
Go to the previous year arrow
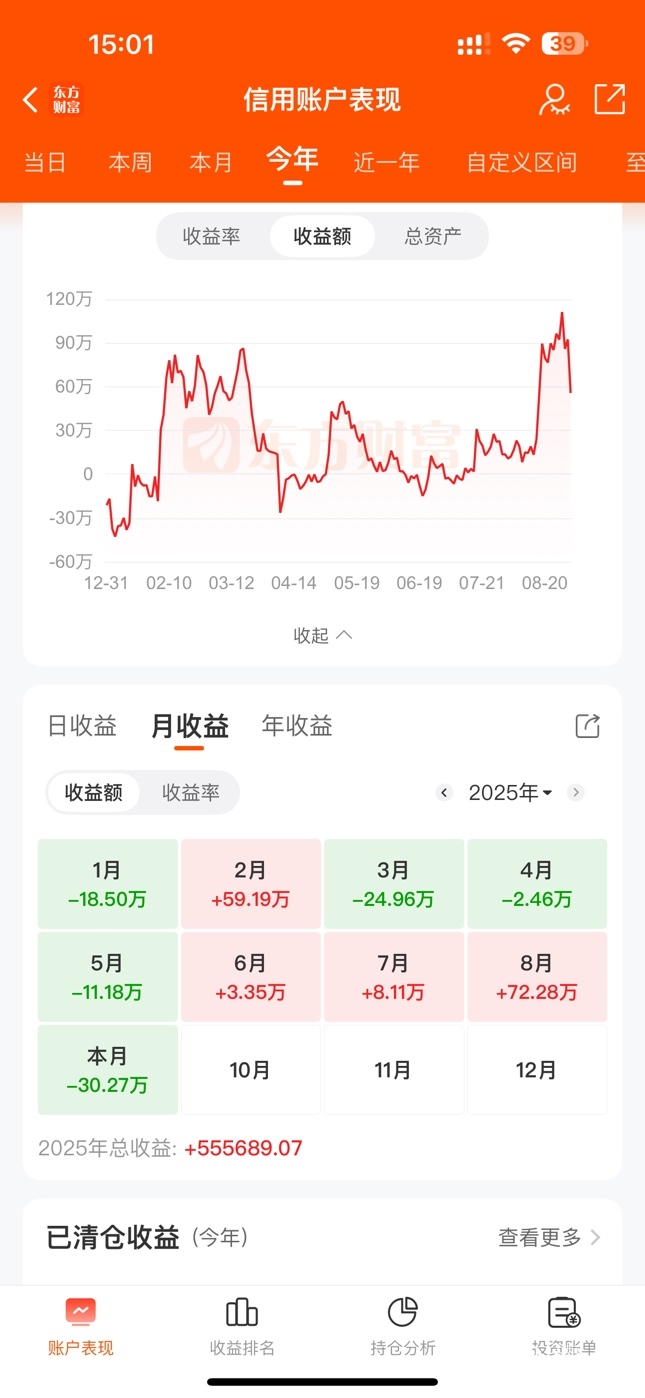click(444, 793)
